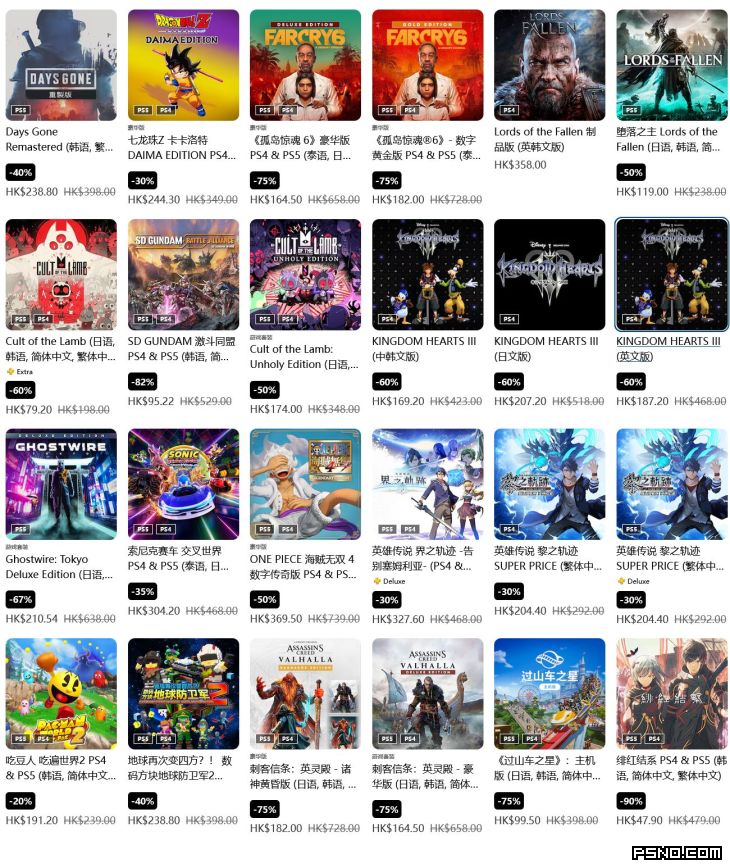View Lords of the Fallen priced HK$358.00
Image resolution: width=730 pixels, height=868 pixels.
tap(549, 65)
